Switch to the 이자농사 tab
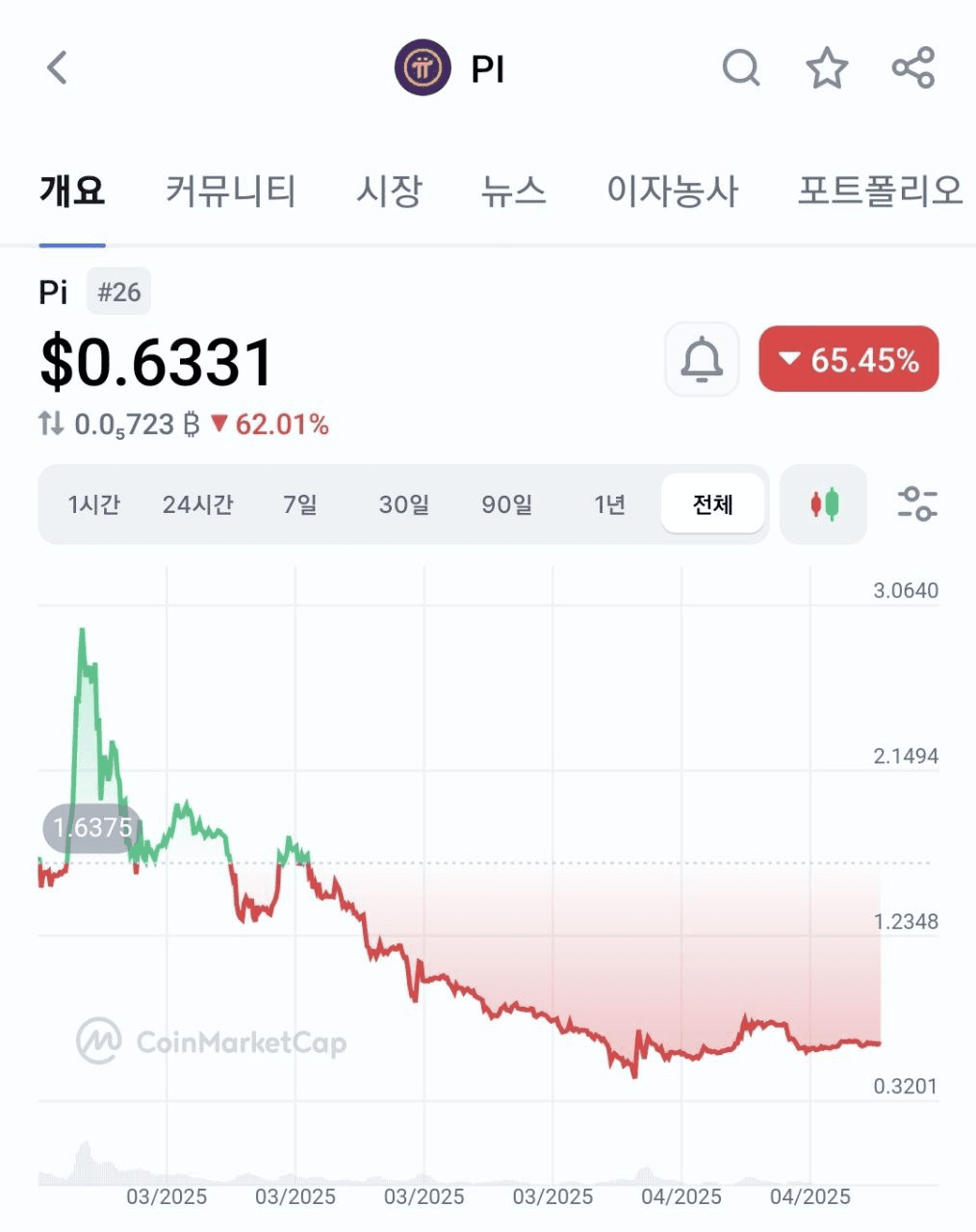The image size is (976, 1232). (672, 191)
